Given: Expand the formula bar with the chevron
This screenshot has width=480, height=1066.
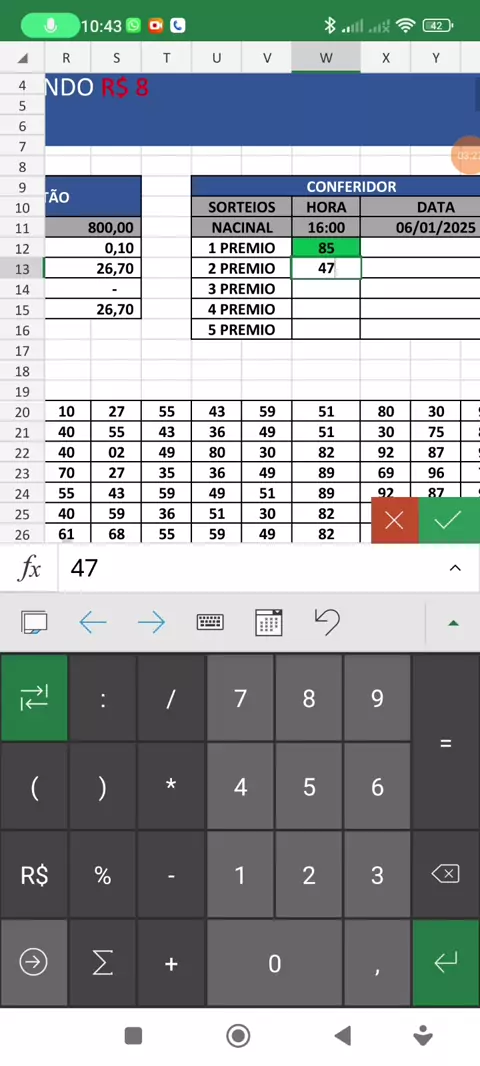Looking at the screenshot, I should (x=455, y=568).
